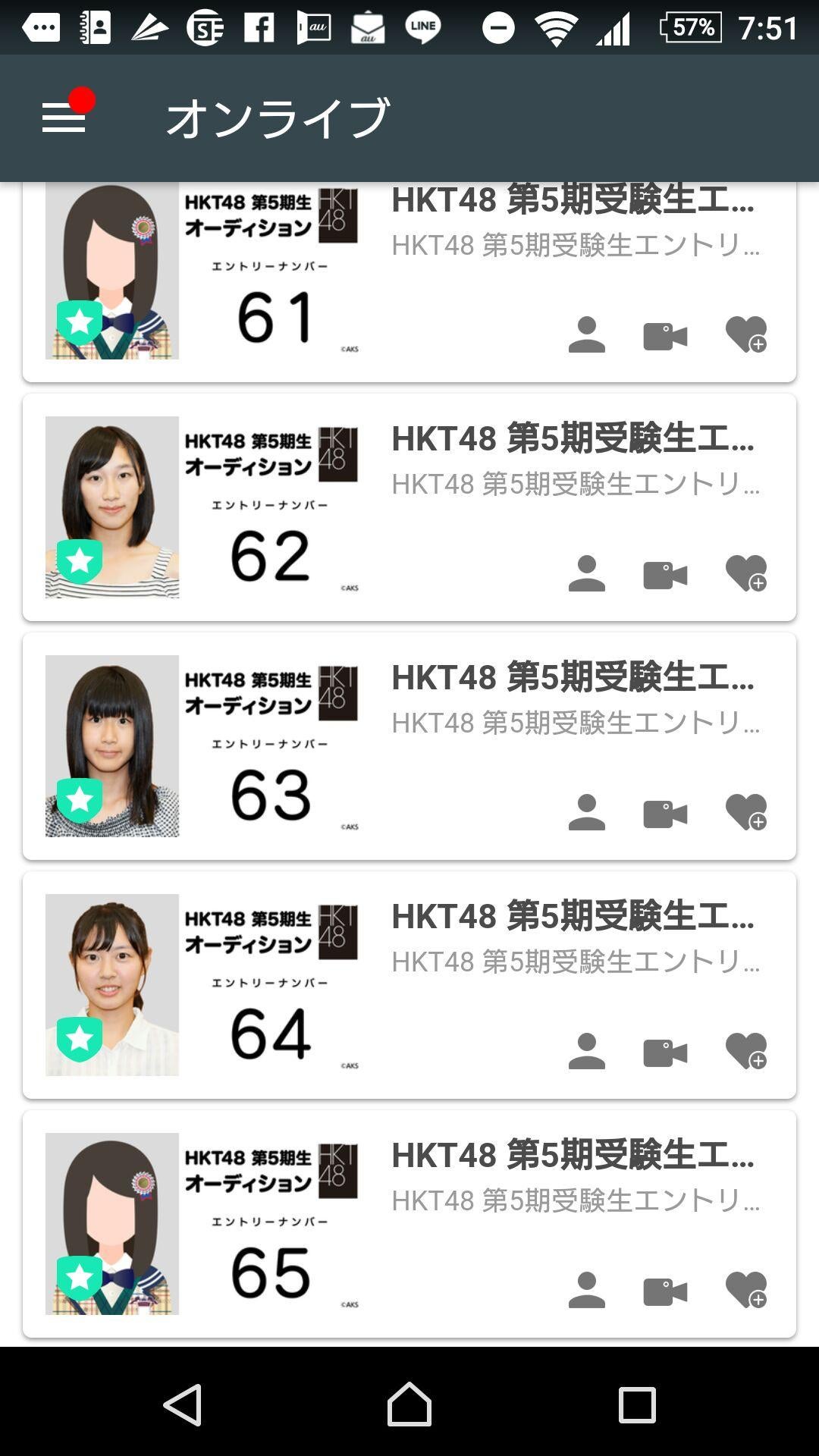The width and height of the screenshot is (819, 1456).
Task: Return to the home screen
Action: click(409, 1404)
